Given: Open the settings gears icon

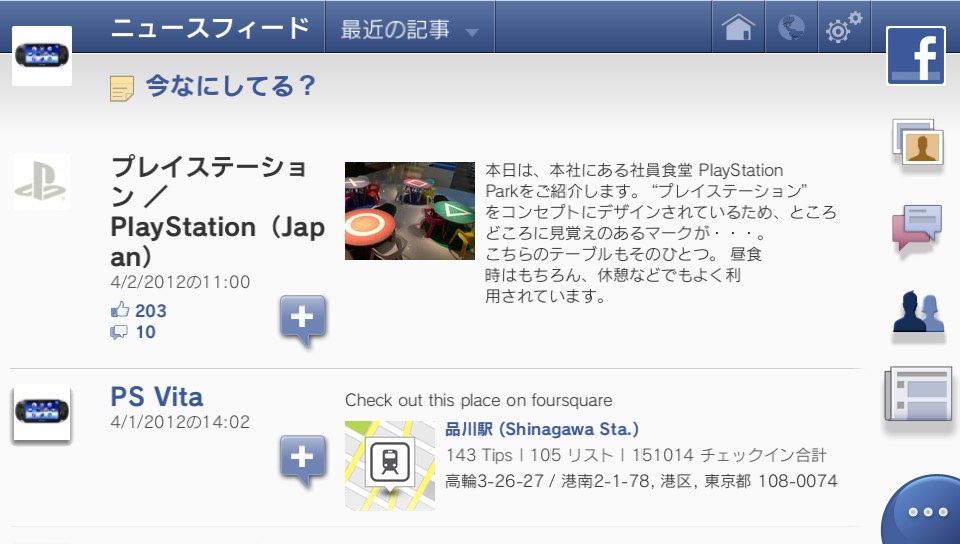Looking at the screenshot, I should click(x=844, y=28).
